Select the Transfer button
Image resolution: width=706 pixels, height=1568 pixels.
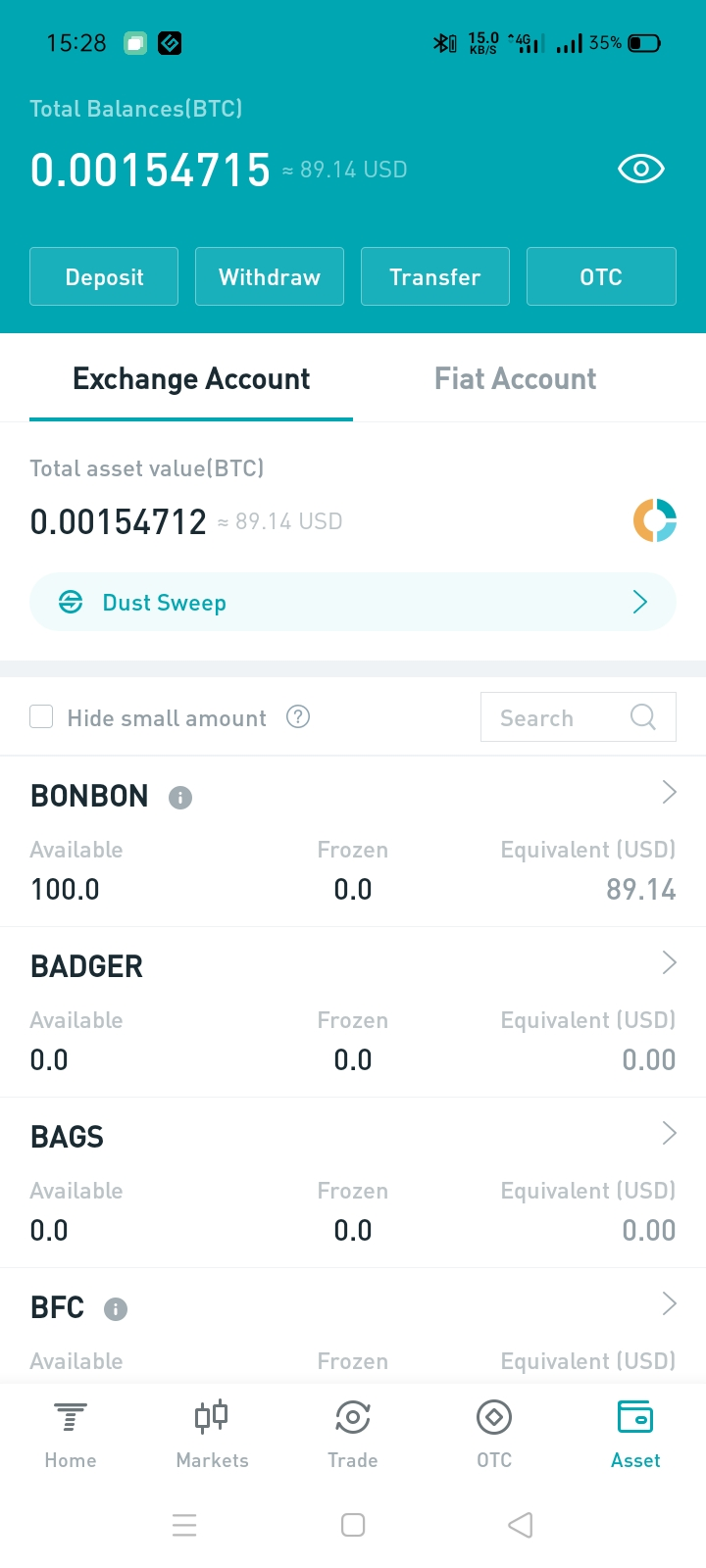(x=435, y=276)
